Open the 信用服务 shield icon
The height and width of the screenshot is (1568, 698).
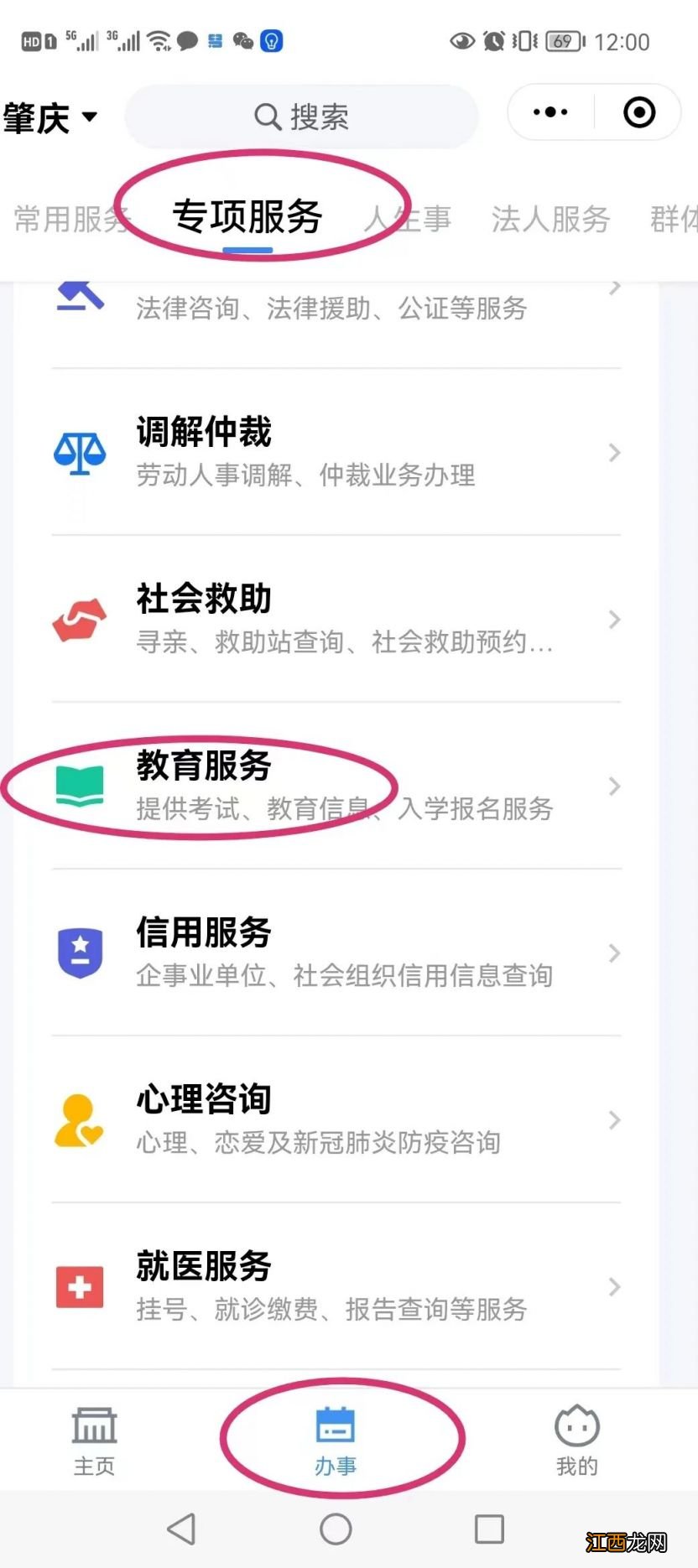[80, 953]
